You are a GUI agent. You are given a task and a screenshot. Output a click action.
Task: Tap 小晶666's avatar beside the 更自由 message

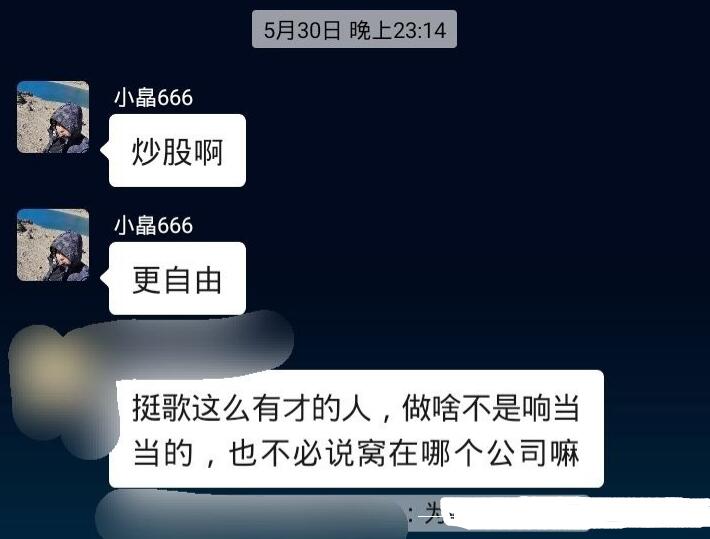(53, 245)
